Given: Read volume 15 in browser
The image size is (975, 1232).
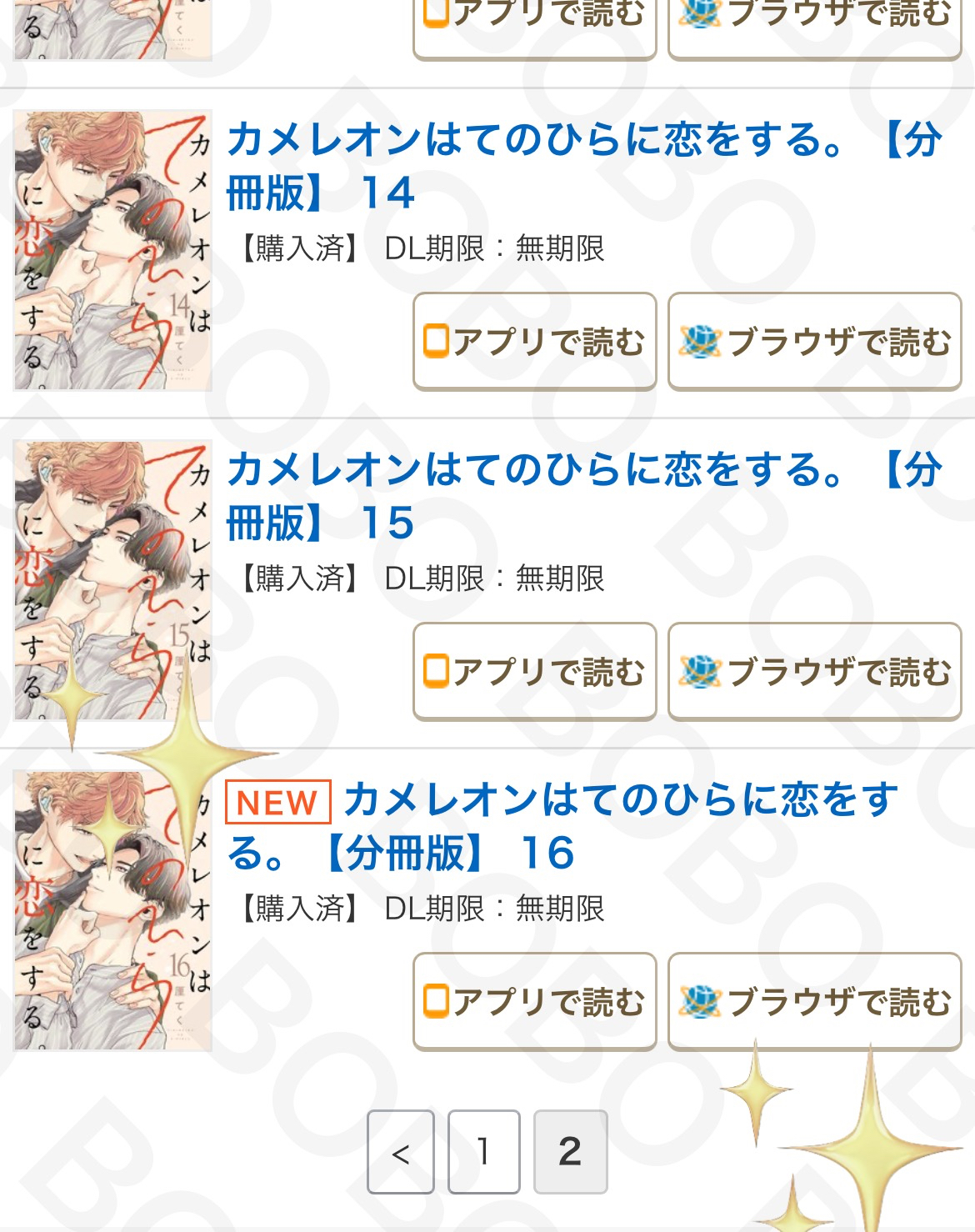Looking at the screenshot, I should tap(814, 671).
